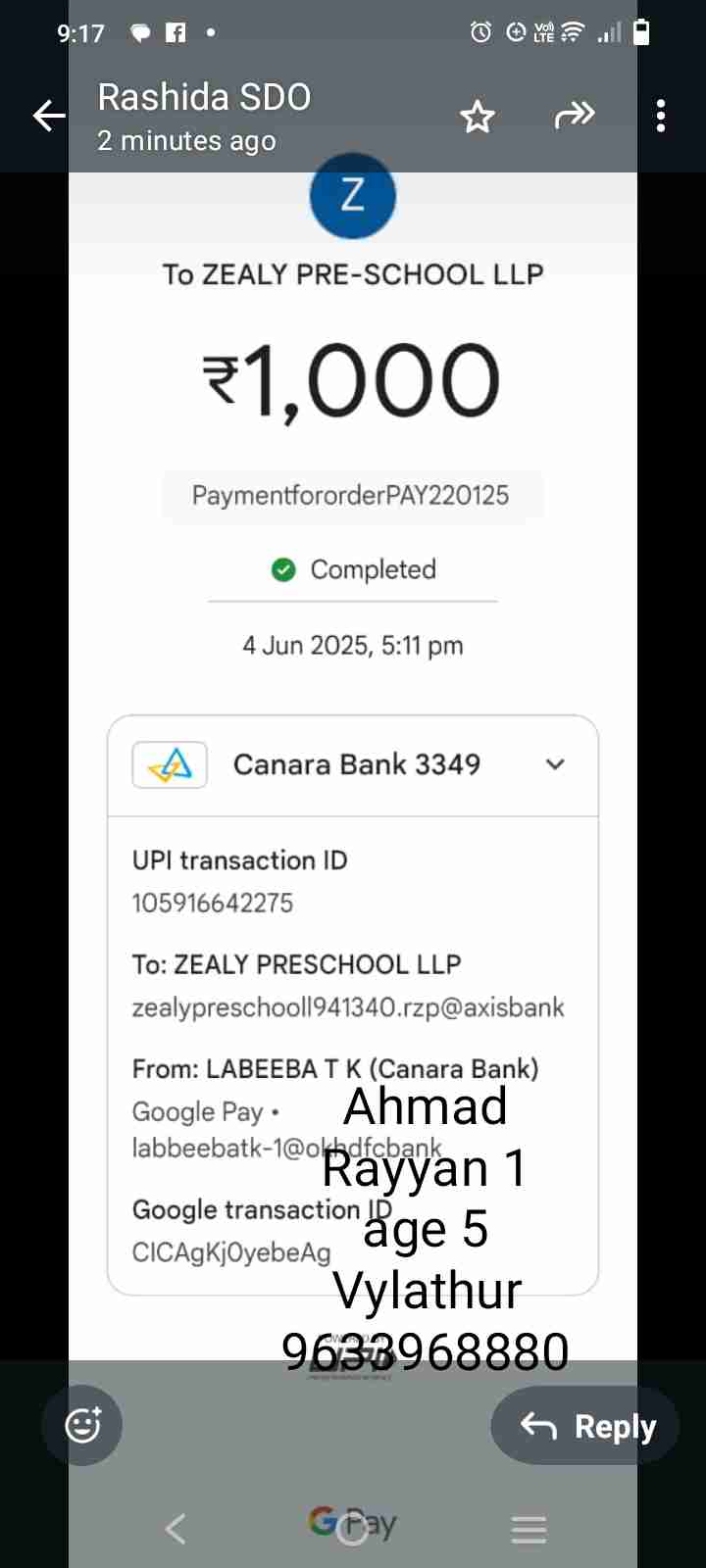The height and width of the screenshot is (1568, 706).
Task: Star this image message
Action: 478,117
